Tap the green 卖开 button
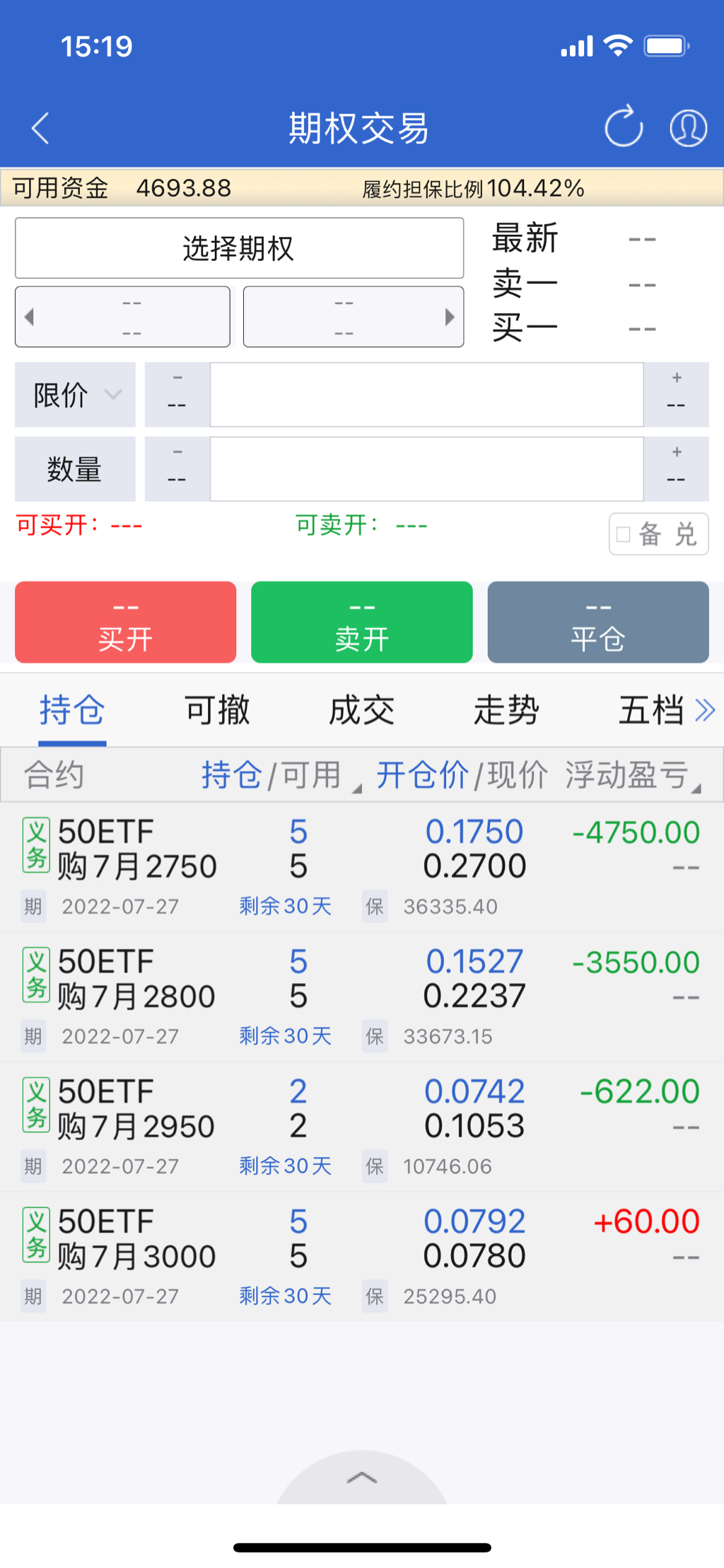This screenshot has width=724, height=1568. coord(361,622)
